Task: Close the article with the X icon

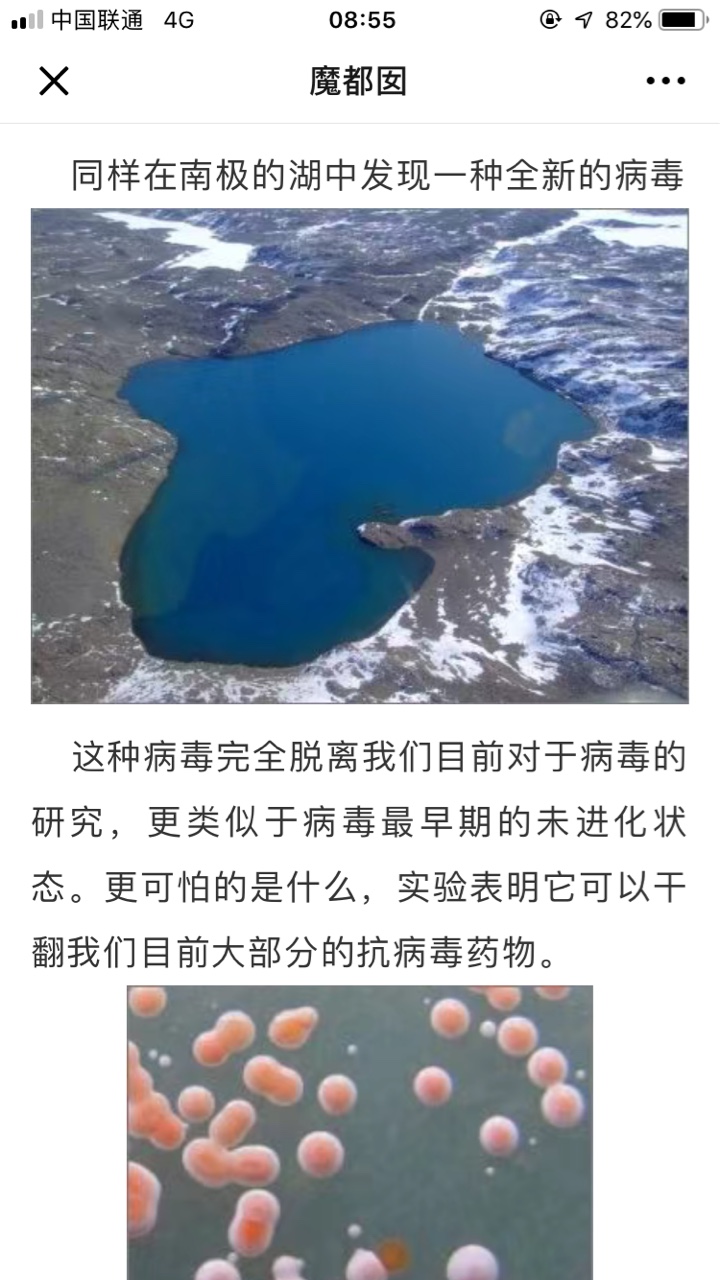Action: pos(54,81)
